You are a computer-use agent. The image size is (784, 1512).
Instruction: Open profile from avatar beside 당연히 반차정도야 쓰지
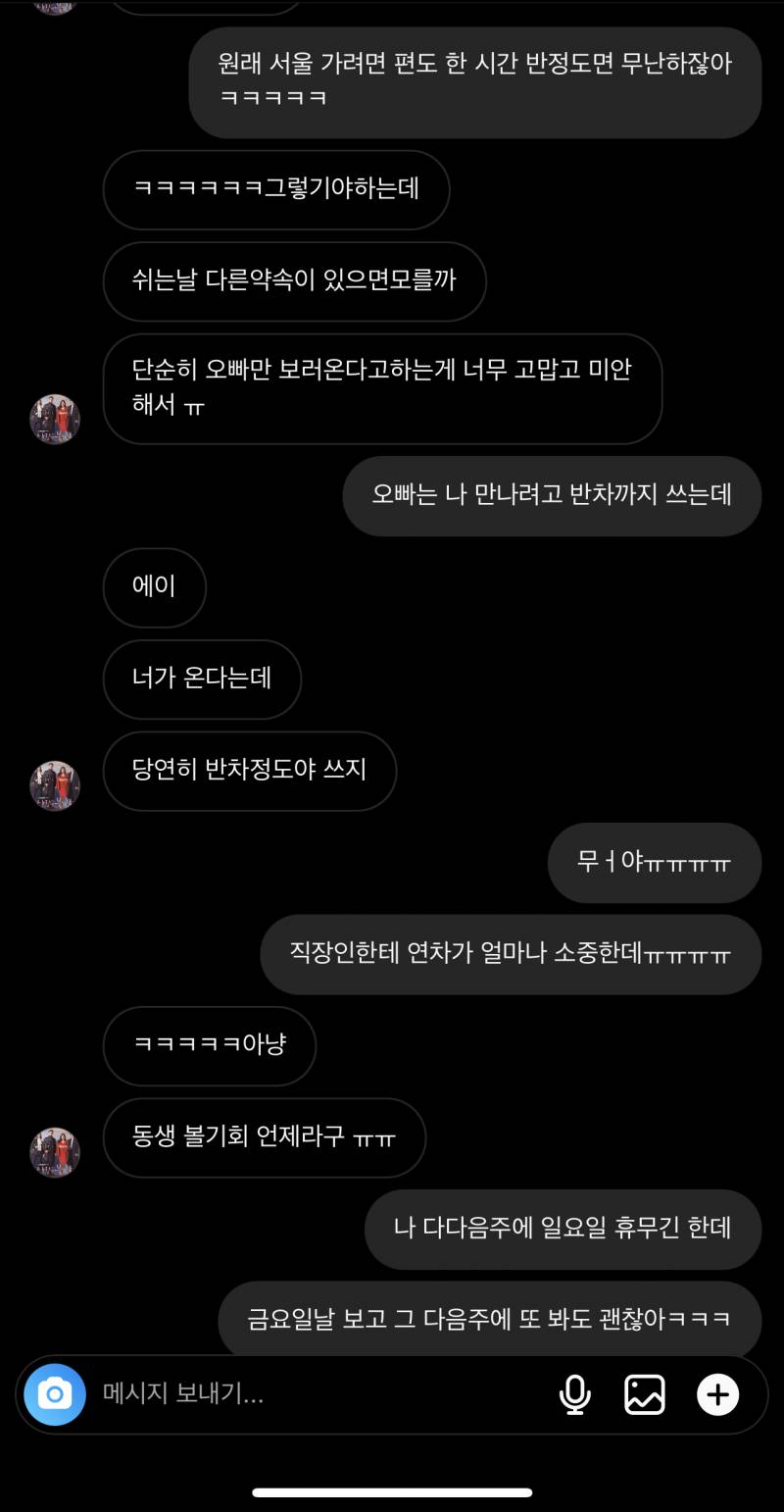point(55,785)
